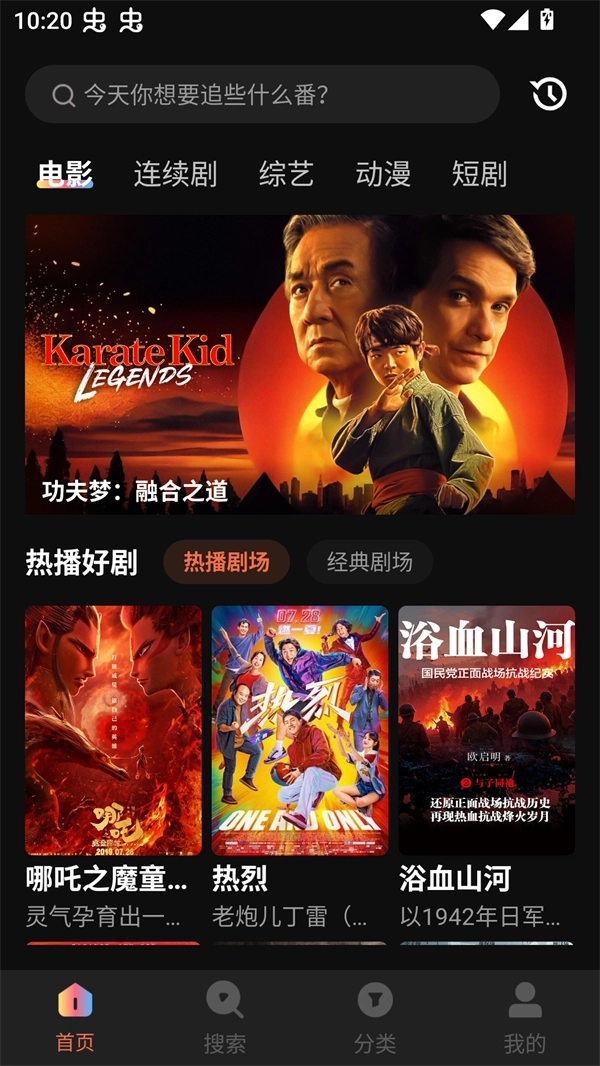
Task: Switch to the 动漫 tab
Action: tap(383, 174)
